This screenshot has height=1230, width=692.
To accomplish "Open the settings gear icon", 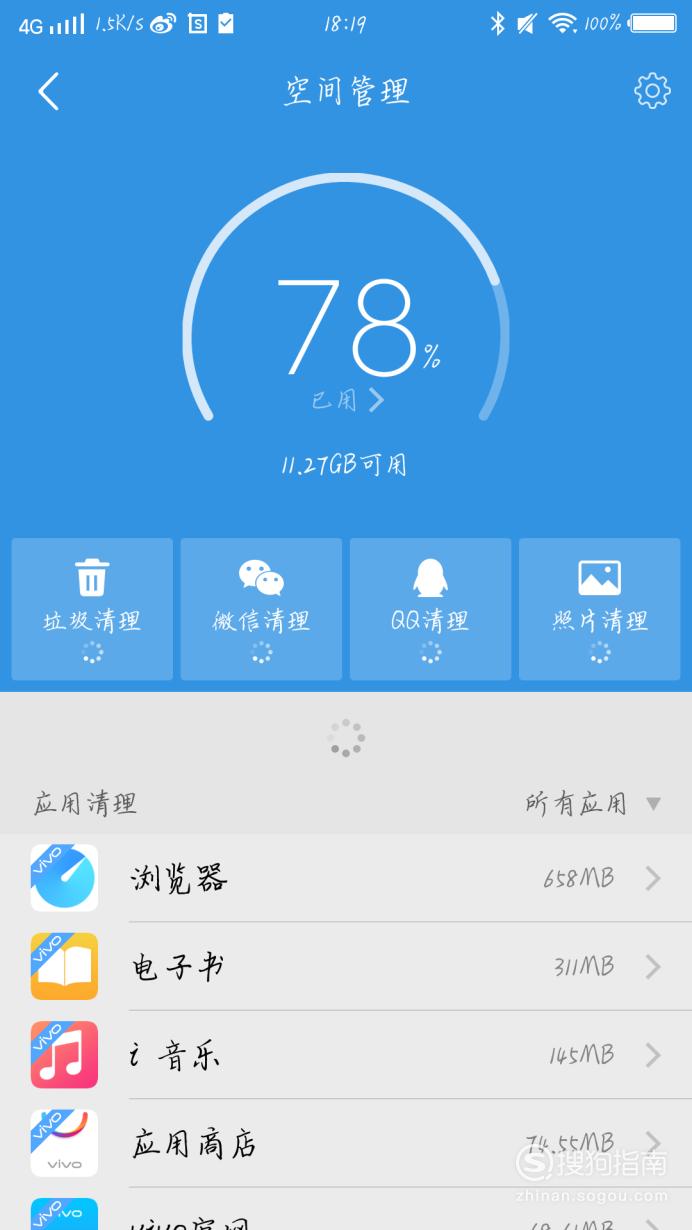I will pyautogui.click(x=652, y=91).
